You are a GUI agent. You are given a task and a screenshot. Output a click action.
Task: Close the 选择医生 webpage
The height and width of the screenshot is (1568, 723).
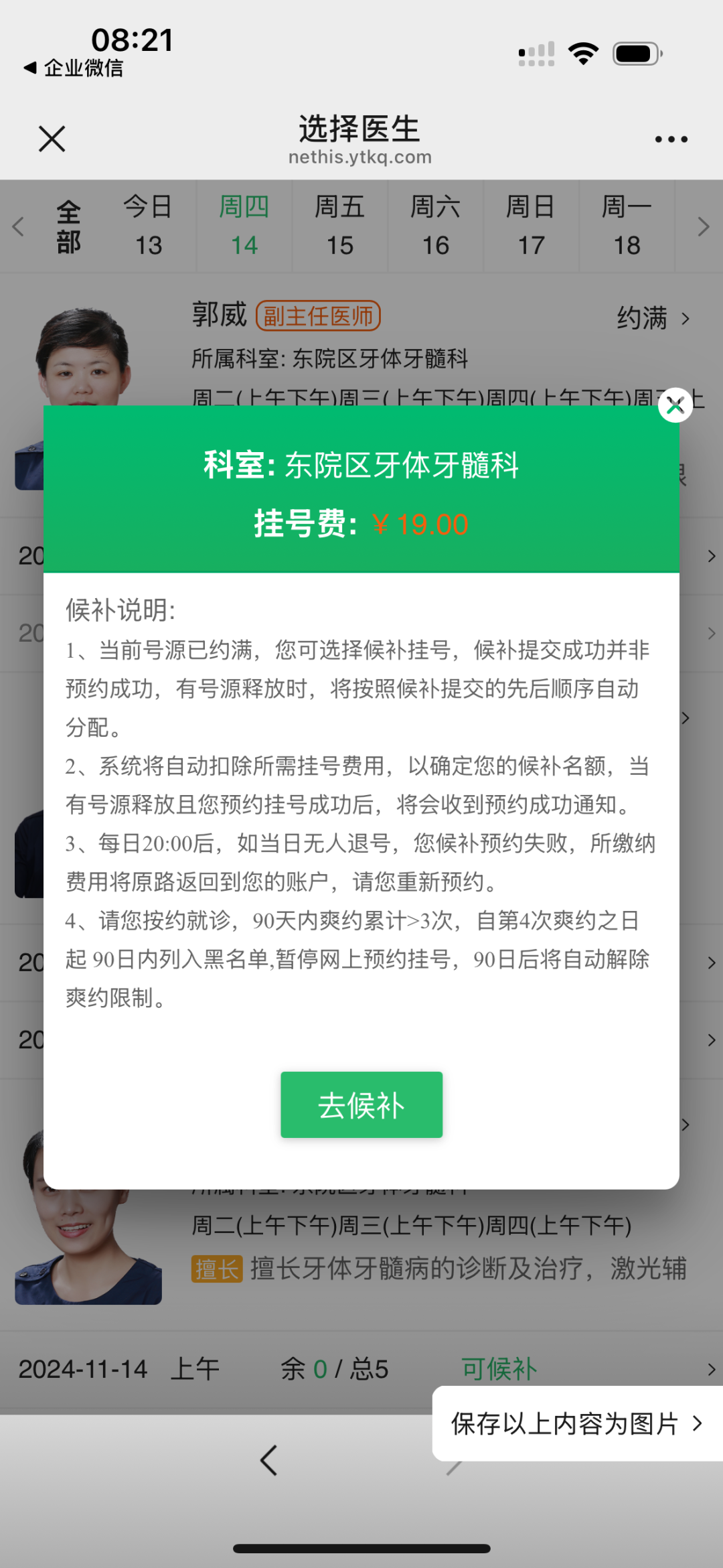[x=52, y=139]
